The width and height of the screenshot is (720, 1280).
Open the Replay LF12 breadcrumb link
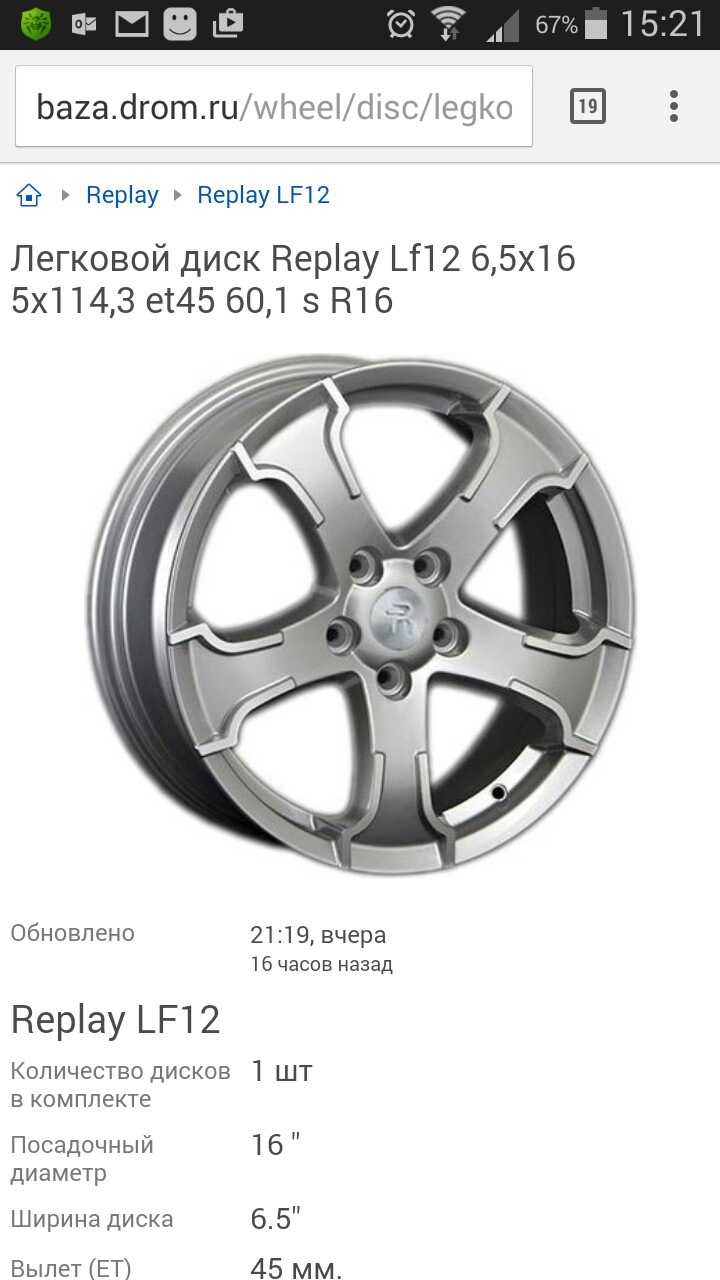[x=263, y=195]
